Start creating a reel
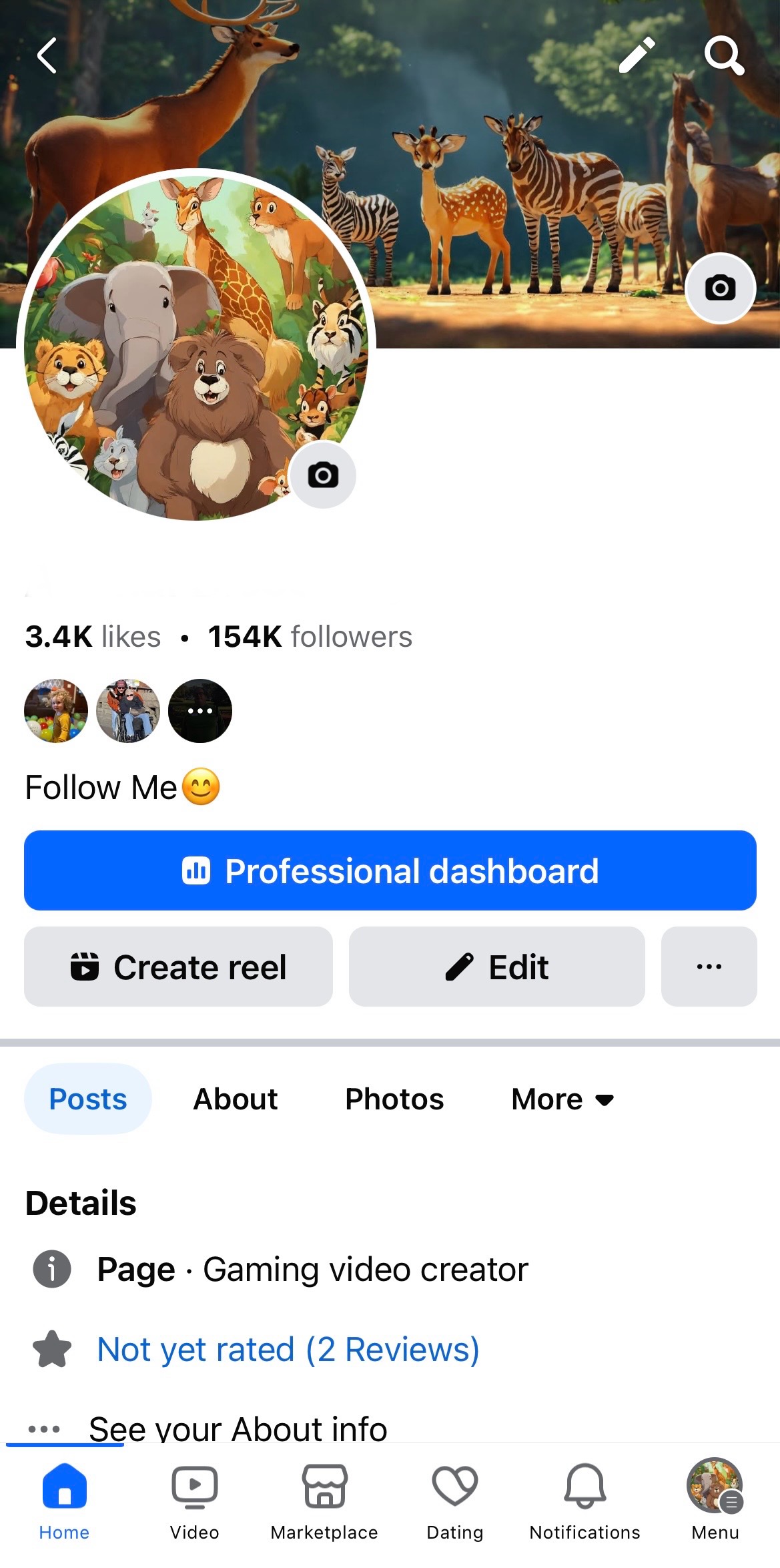Viewport: 780px width, 1568px height. (178, 967)
